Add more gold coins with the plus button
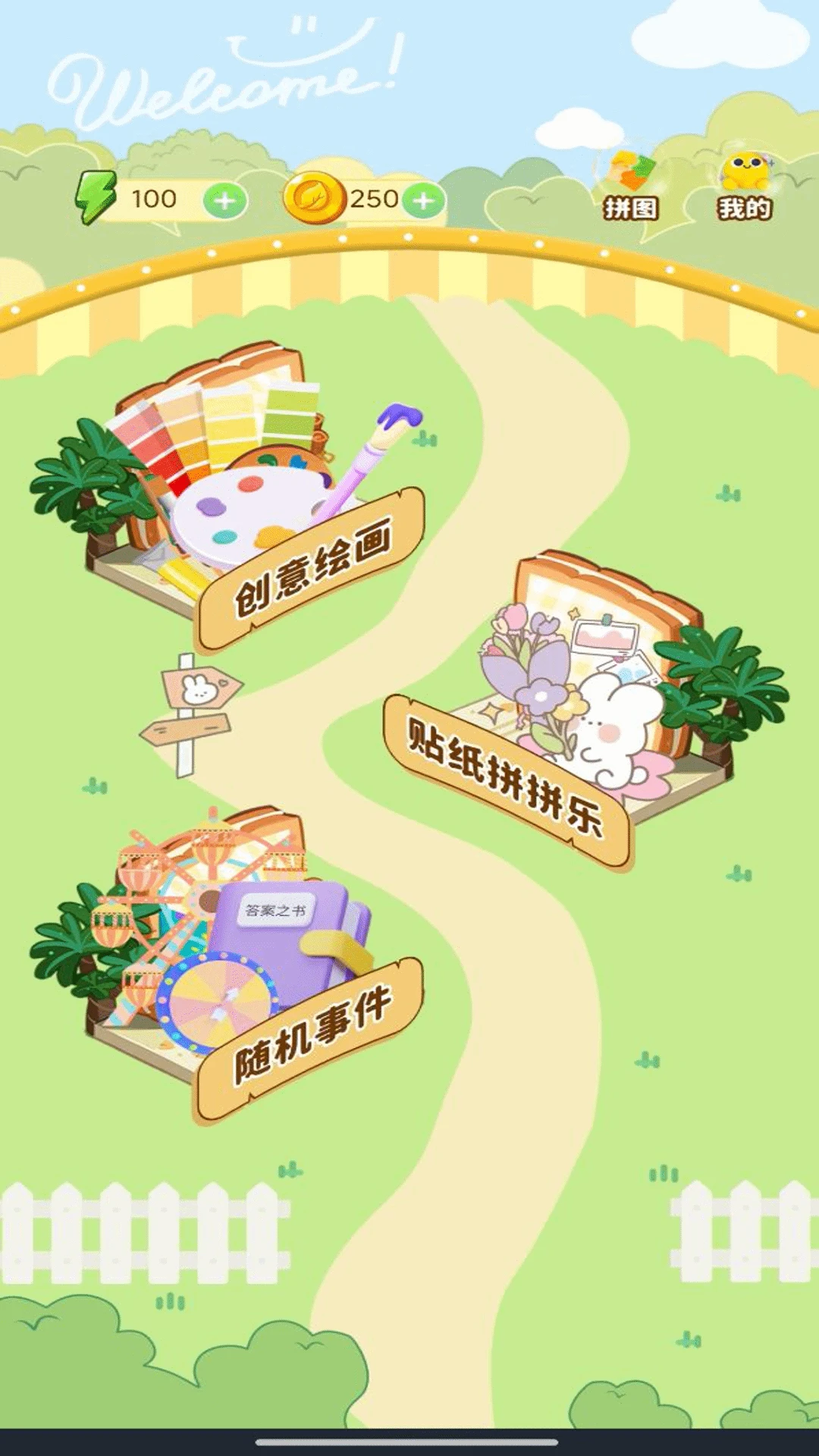This screenshot has height=1456, width=819. pos(423,201)
